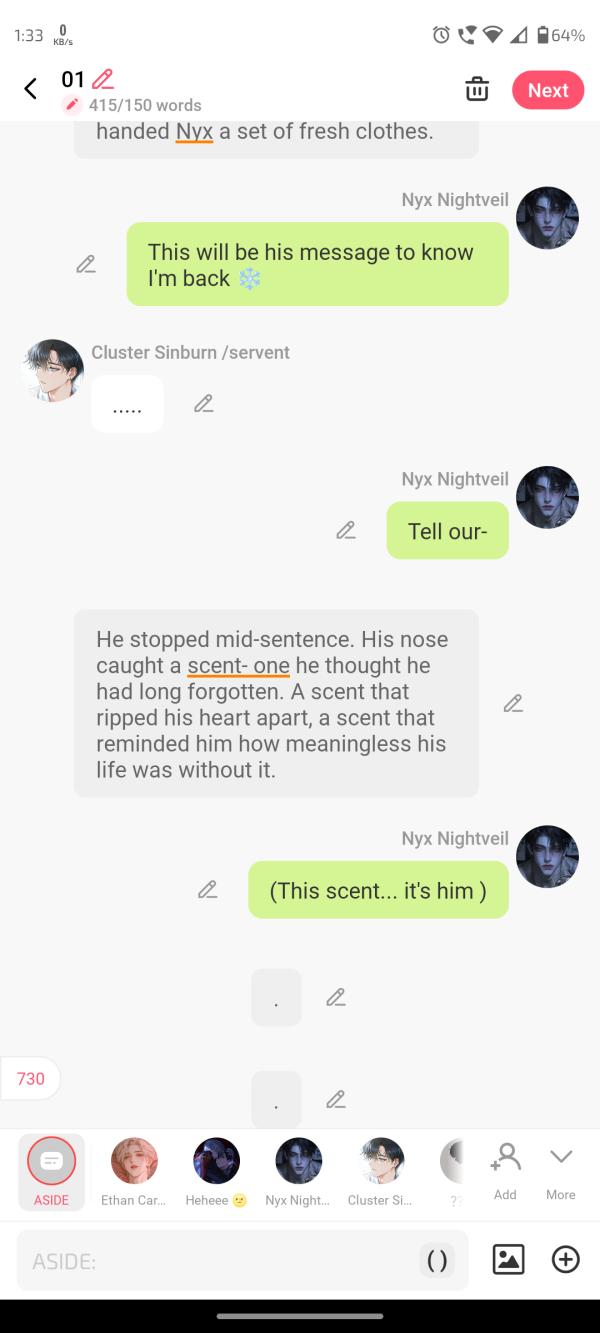Image resolution: width=600 pixels, height=1333 pixels.
Task: Attach an image to the story
Action: tap(508, 1260)
